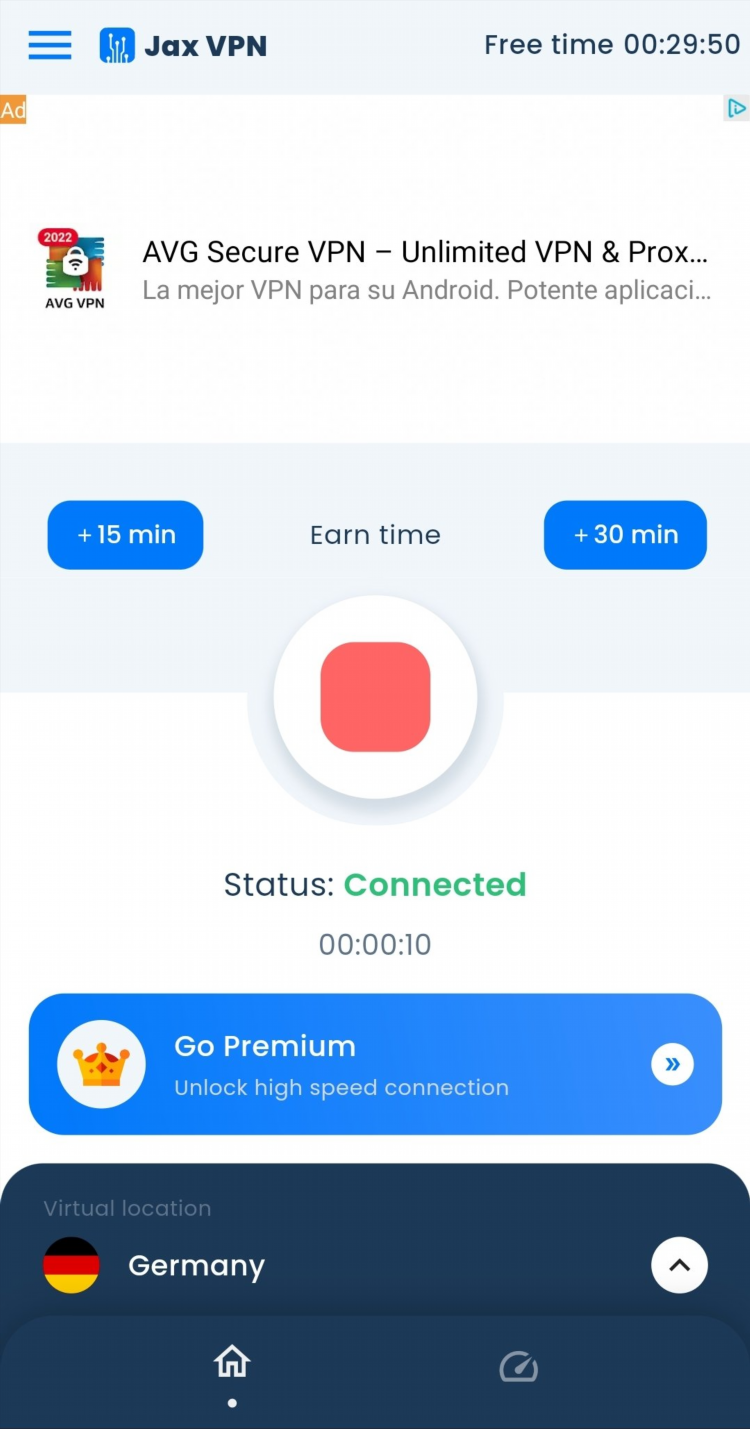750x1429 pixels.
Task: Open the Go Premium banner
Action: pyautogui.click(x=375, y=1064)
